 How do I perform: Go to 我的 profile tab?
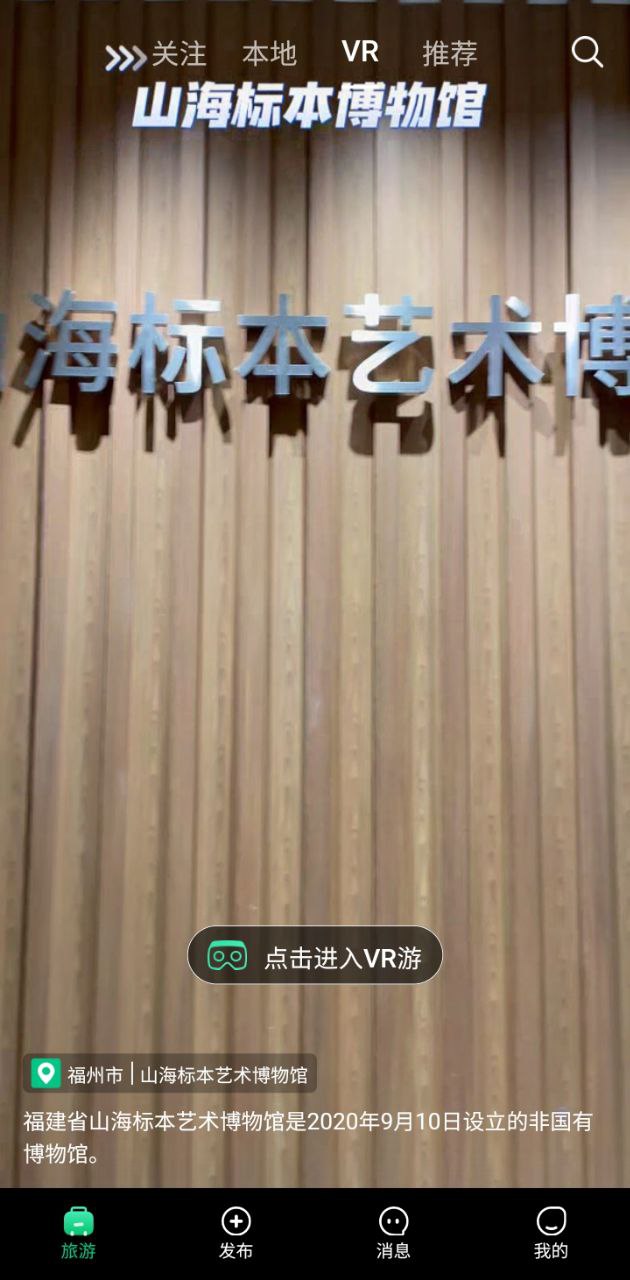pyautogui.click(x=551, y=1232)
